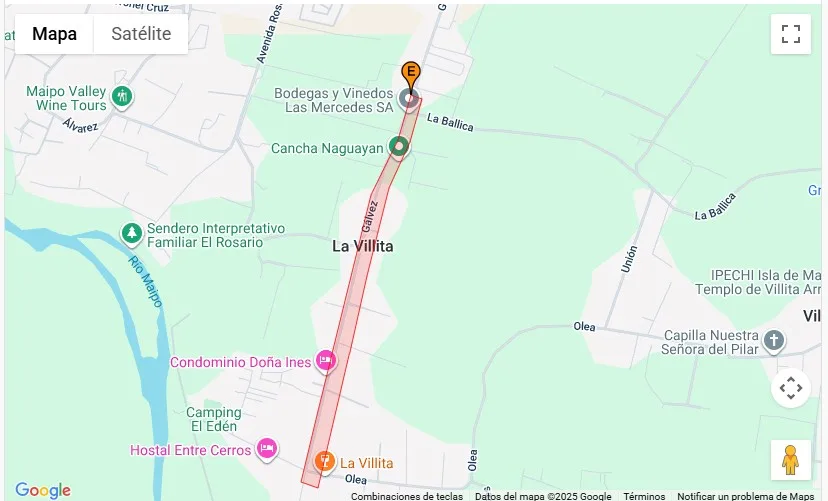This screenshot has width=828, height=501.
Task: Open the Términos link
Action: click(x=644, y=496)
